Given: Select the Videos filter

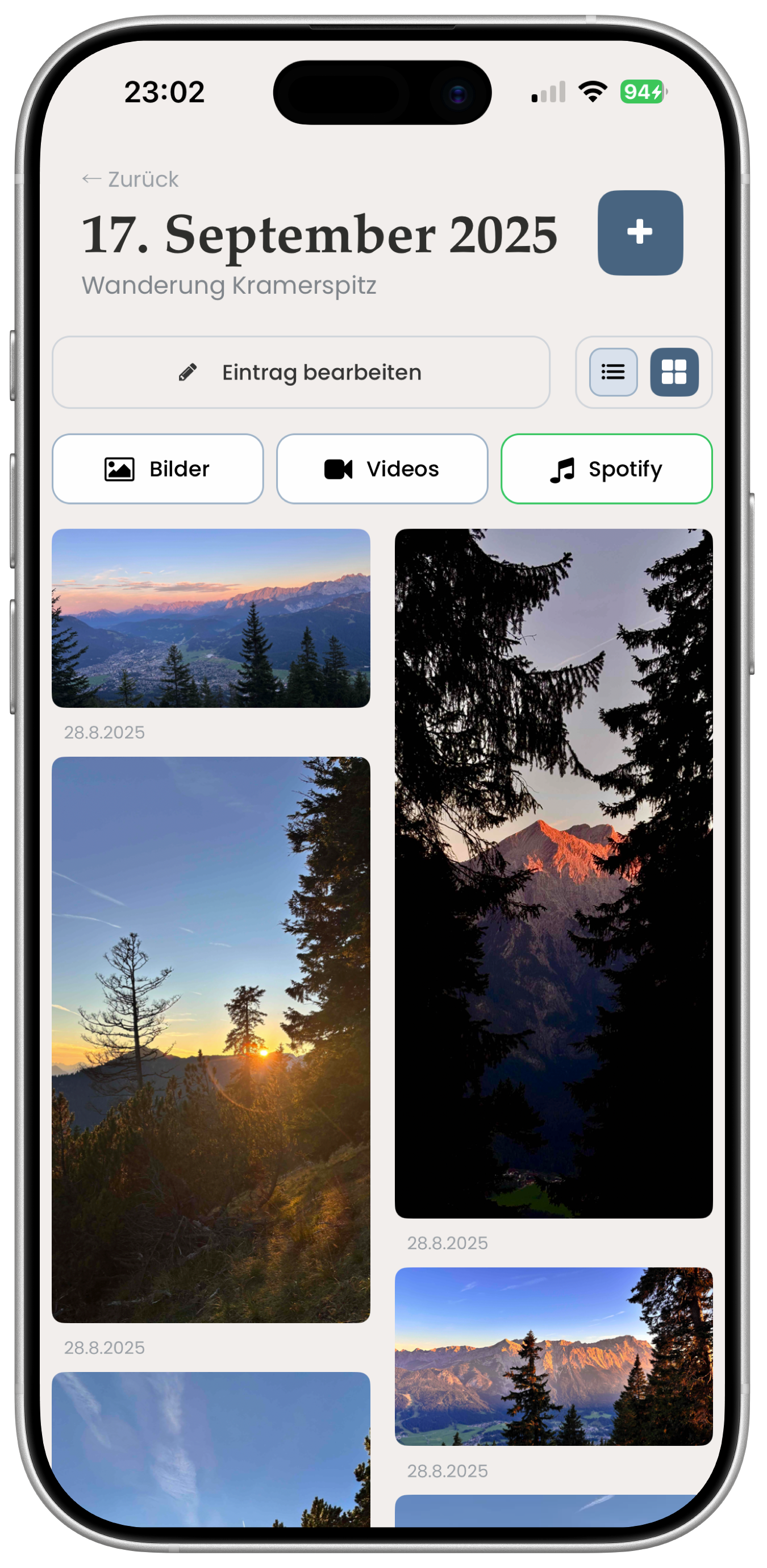Looking at the screenshot, I should [382, 469].
